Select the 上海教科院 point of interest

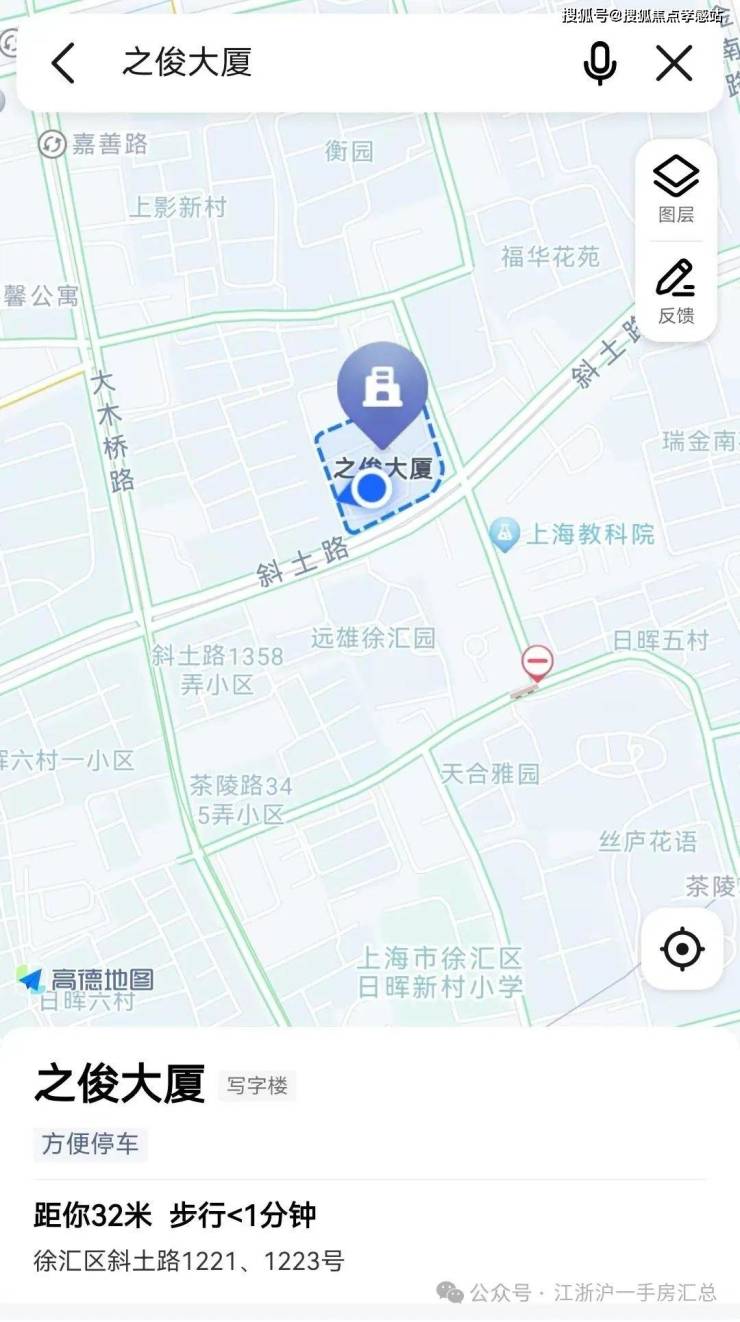point(572,534)
